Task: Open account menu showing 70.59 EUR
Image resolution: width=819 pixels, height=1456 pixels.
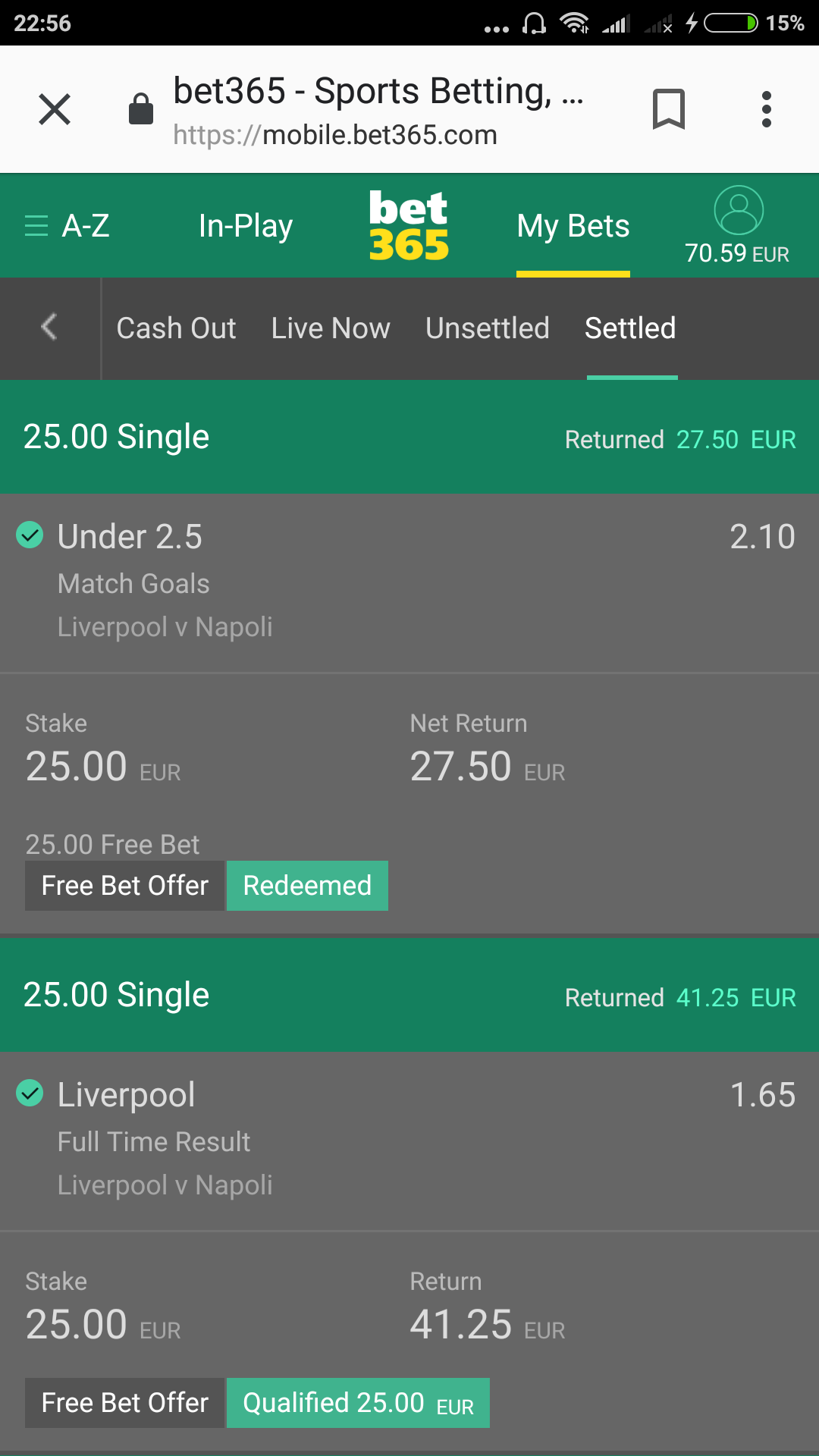Action: 737,226
